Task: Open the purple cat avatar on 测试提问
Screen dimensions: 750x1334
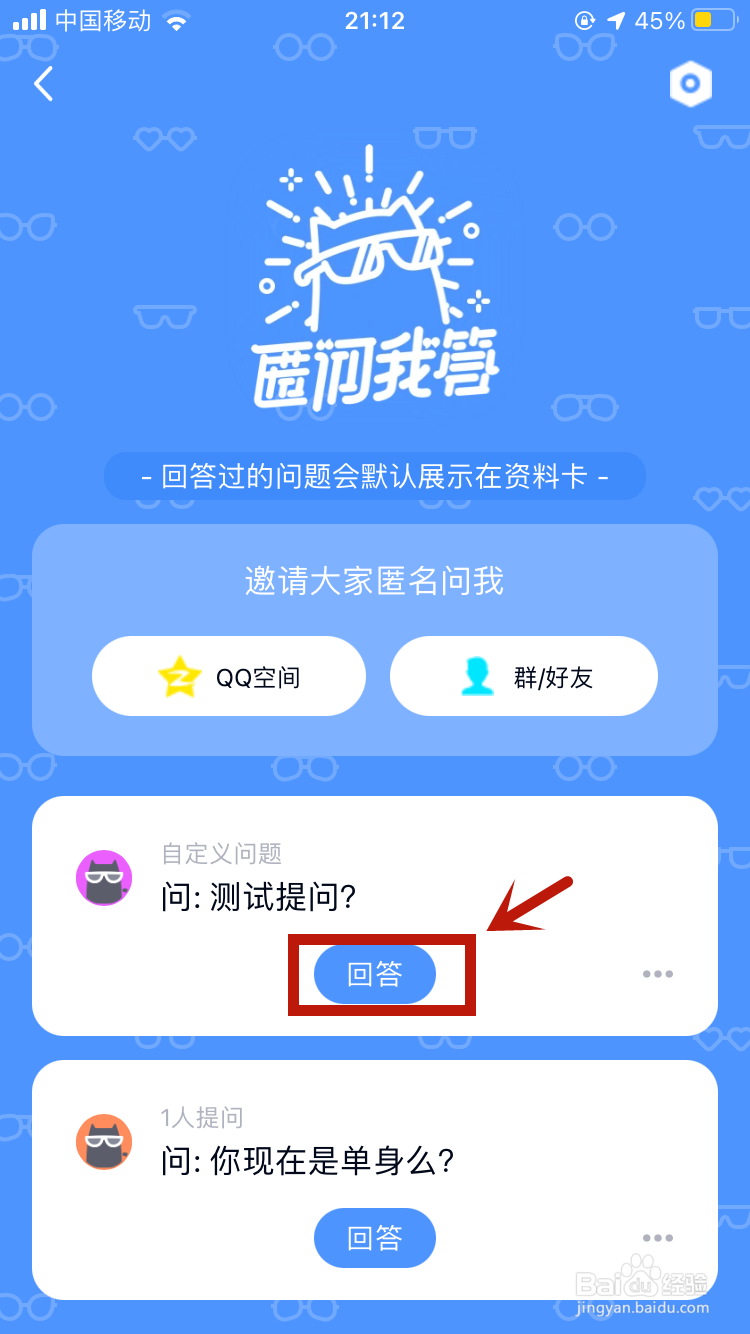Action: [x=105, y=877]
